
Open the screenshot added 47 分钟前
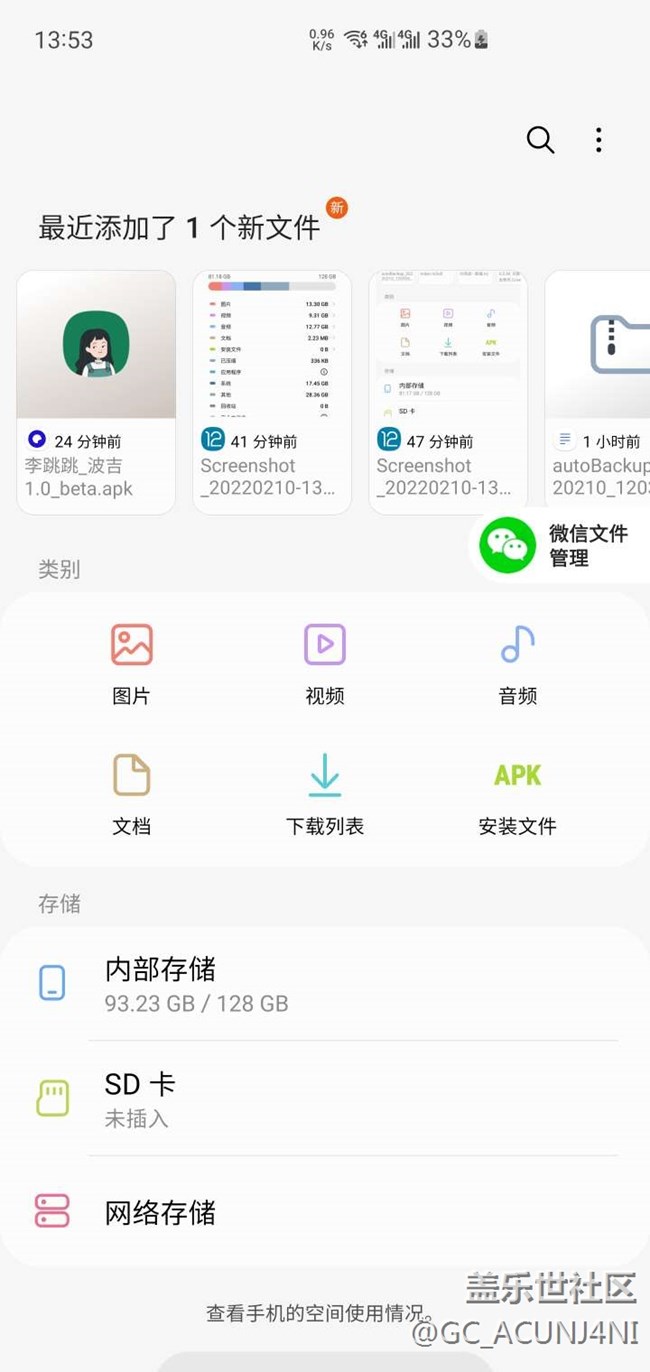(x=448, y=392)
